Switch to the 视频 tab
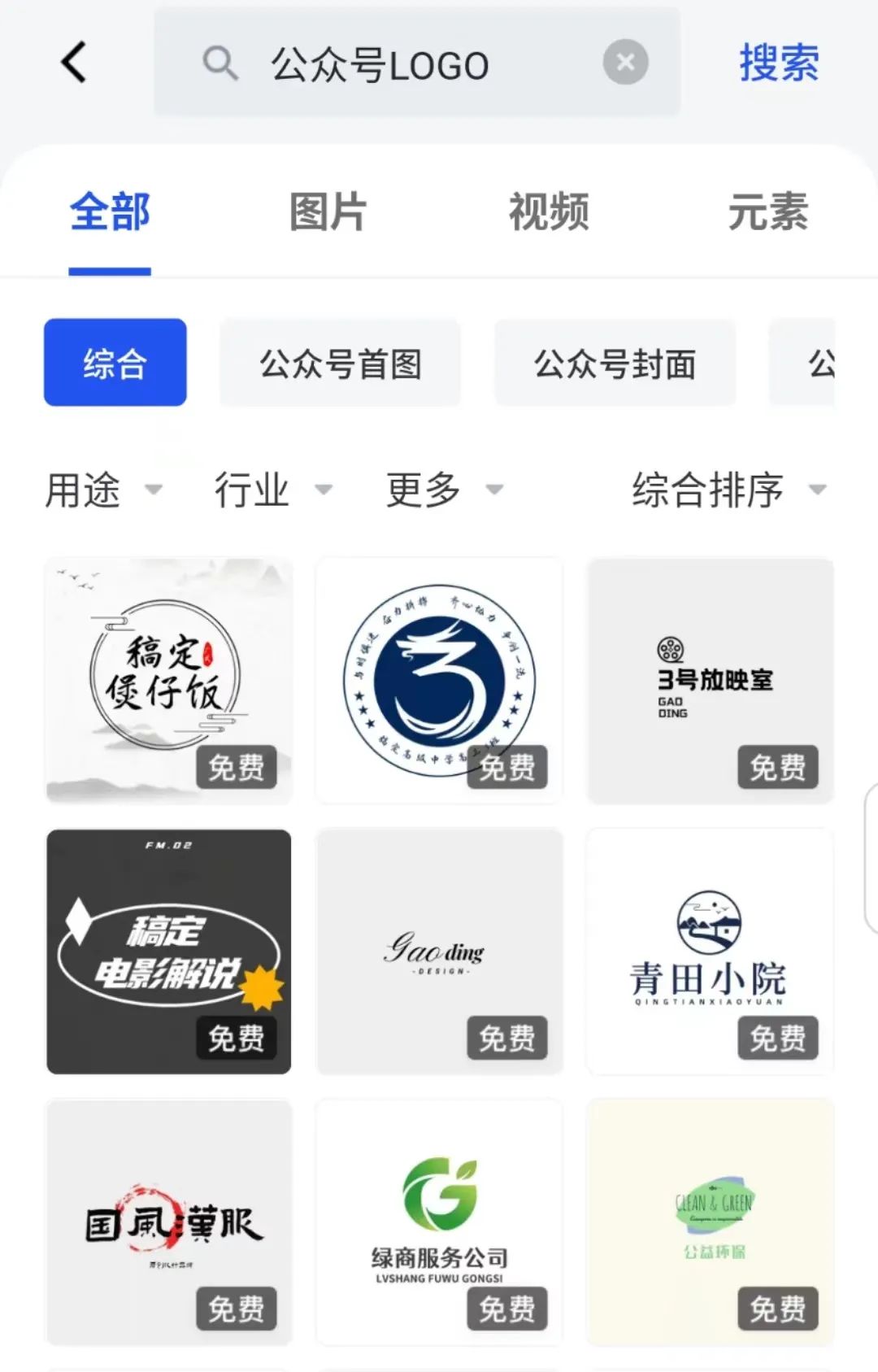 coord(548,212)
